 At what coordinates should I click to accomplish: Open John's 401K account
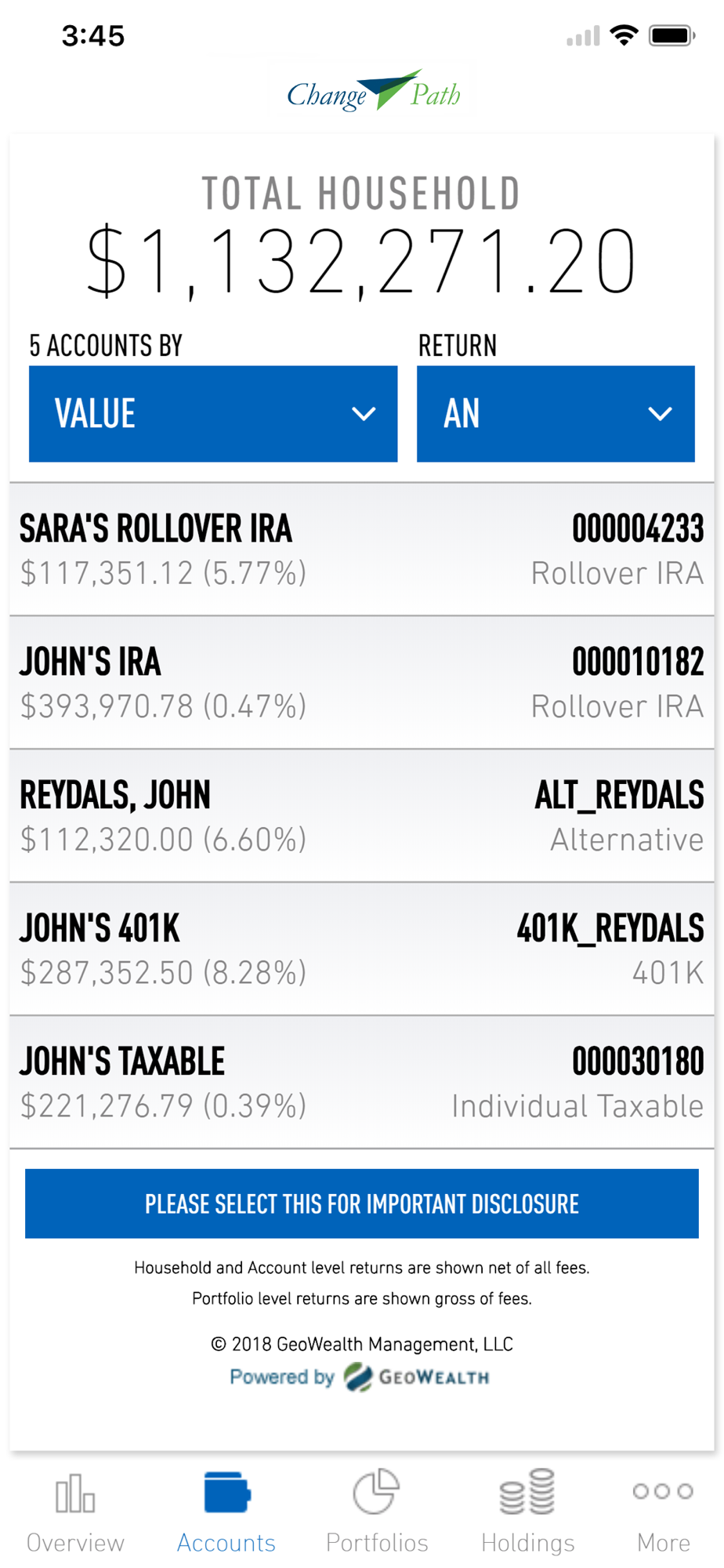coord(362,949)
